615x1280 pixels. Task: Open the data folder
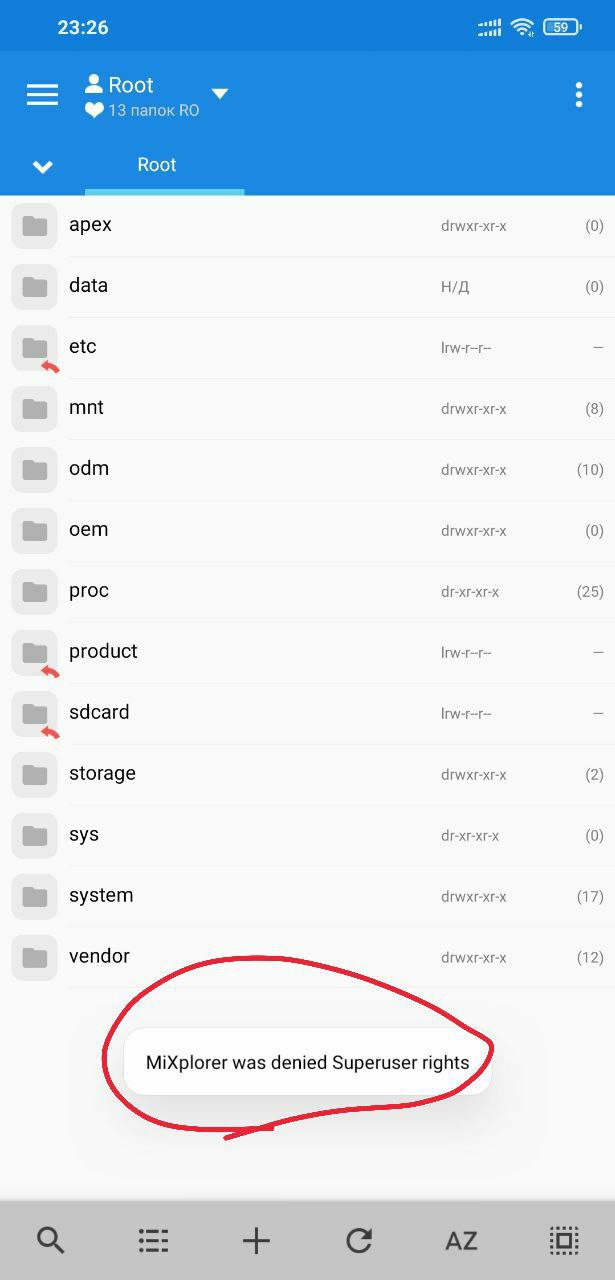tap(307, 287)
